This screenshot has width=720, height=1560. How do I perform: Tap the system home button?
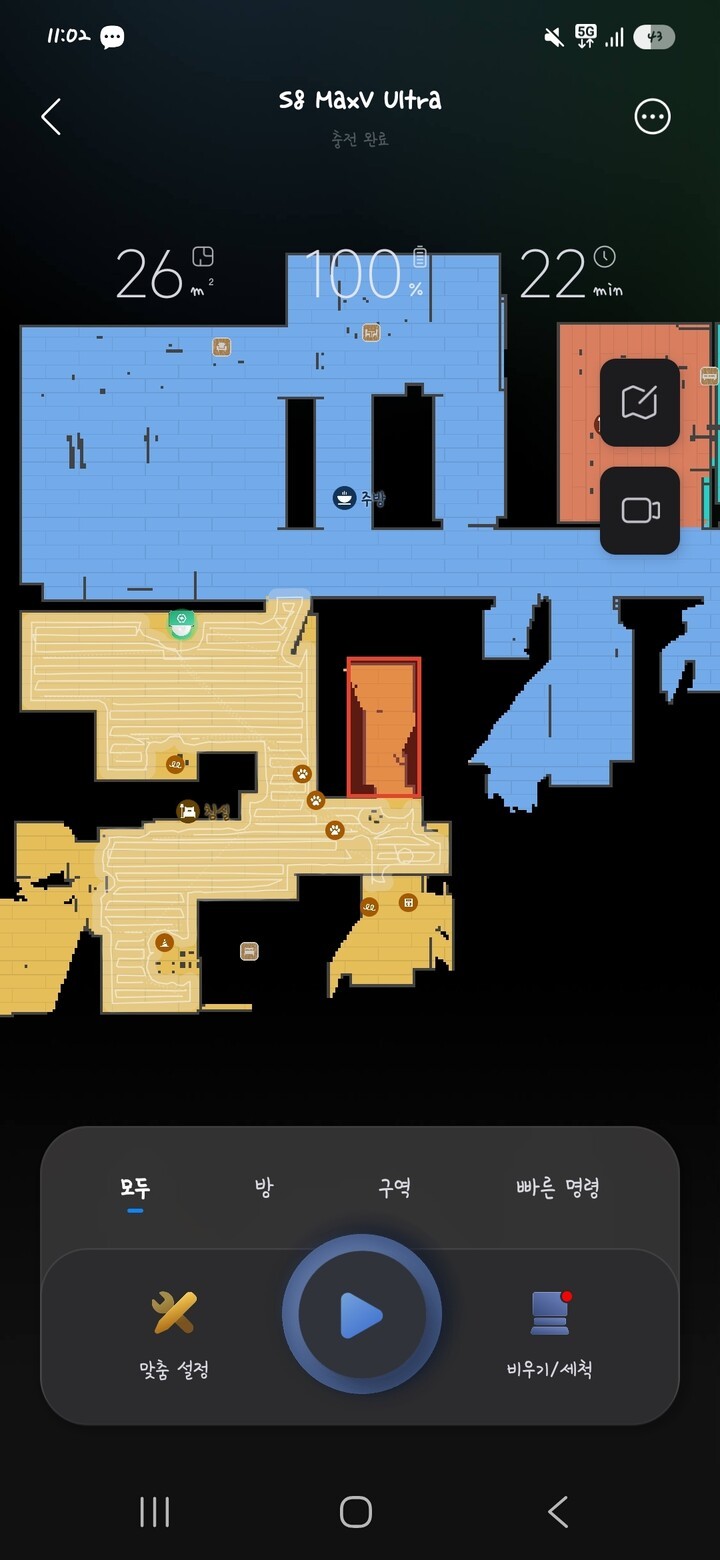click(356, 1512)
